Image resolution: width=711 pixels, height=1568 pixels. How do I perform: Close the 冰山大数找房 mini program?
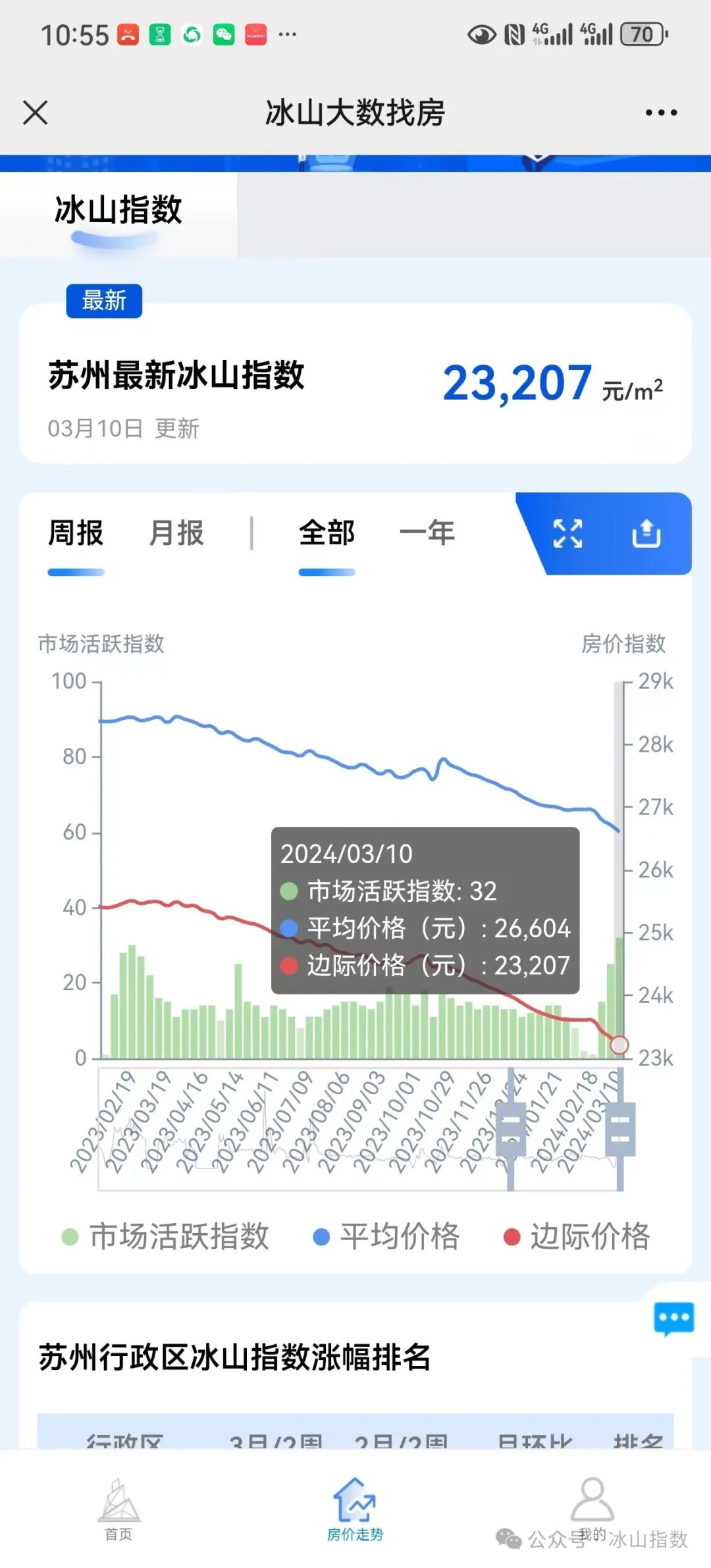36,113
